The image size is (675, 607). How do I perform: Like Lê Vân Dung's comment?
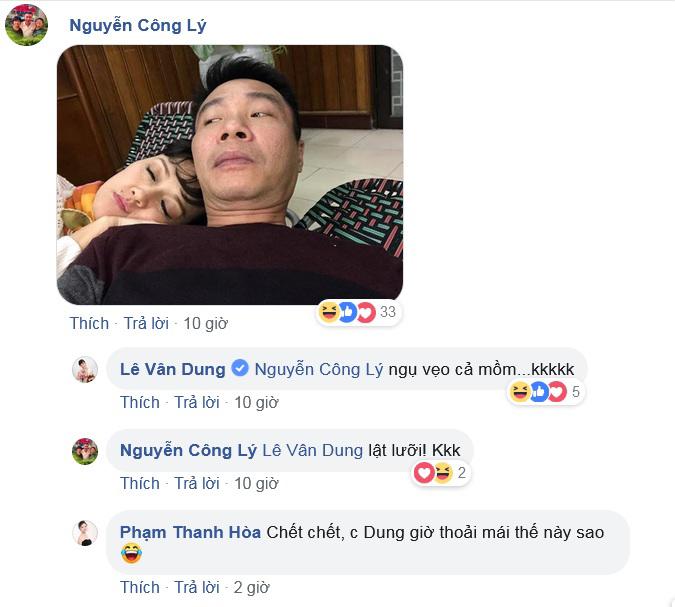(x=139, y=402)
